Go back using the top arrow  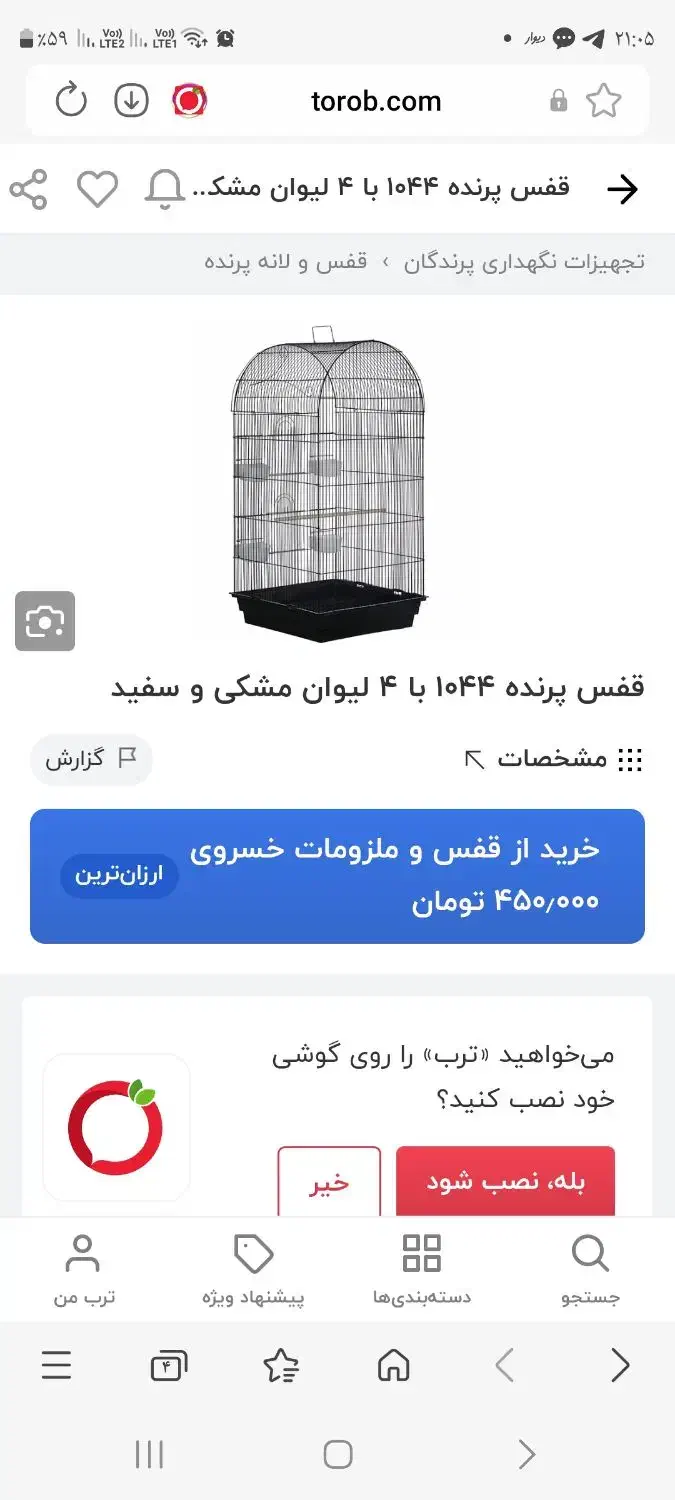pos(622,189)
